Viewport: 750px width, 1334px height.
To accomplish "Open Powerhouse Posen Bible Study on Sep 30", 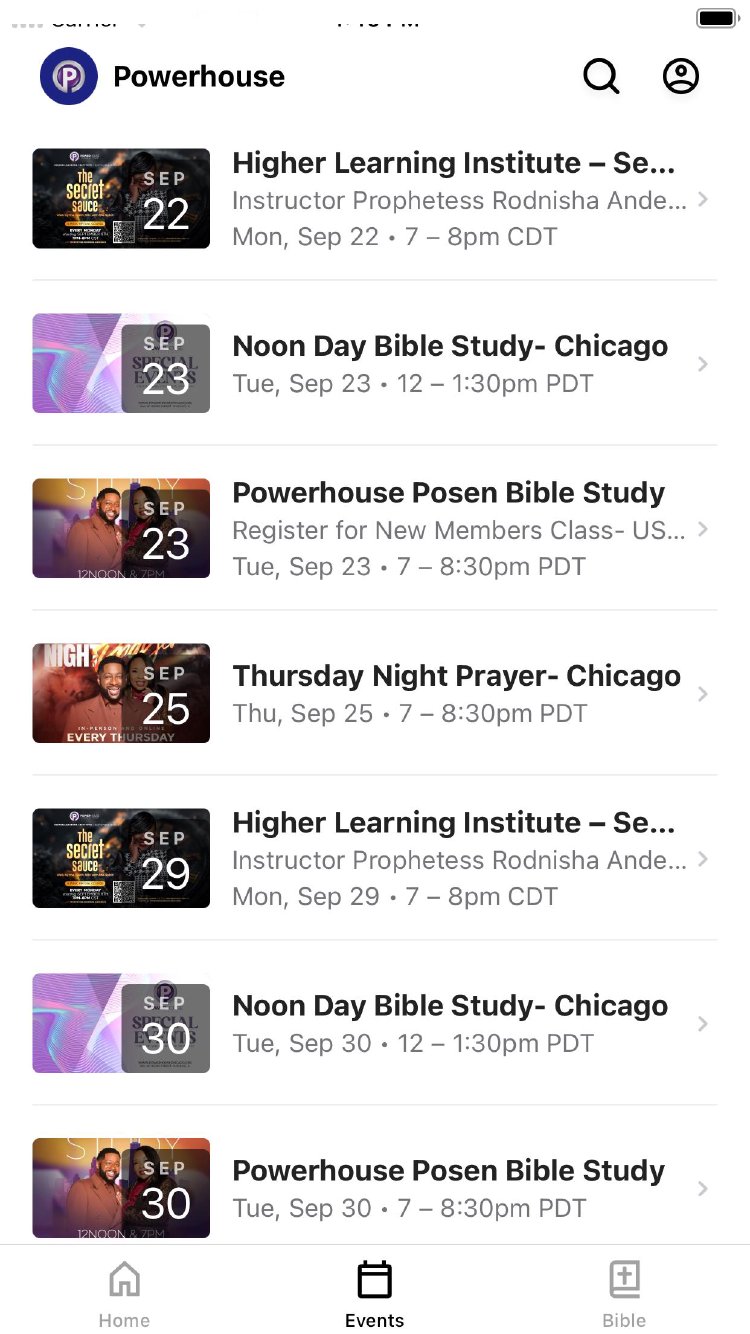I will 450,1188.
